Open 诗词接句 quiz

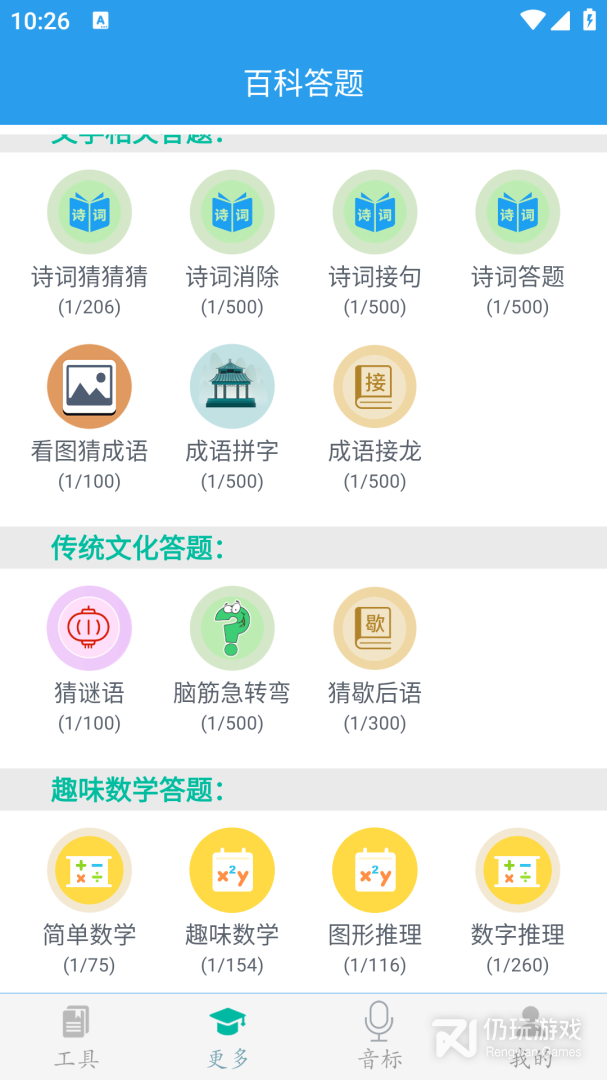point(375,213)
